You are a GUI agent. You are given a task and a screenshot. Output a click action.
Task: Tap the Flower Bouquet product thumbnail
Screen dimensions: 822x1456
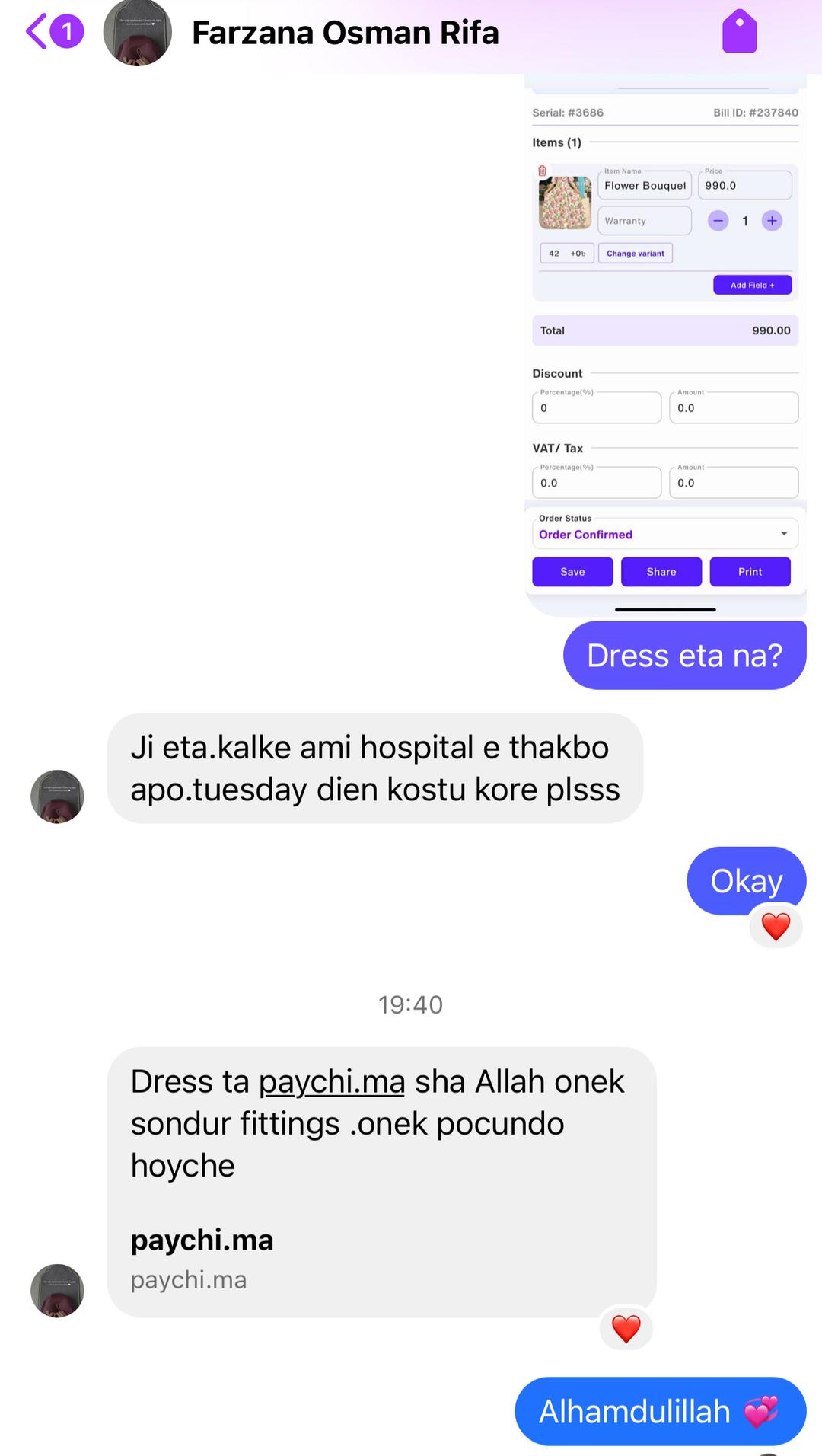(x=564, y=201)
